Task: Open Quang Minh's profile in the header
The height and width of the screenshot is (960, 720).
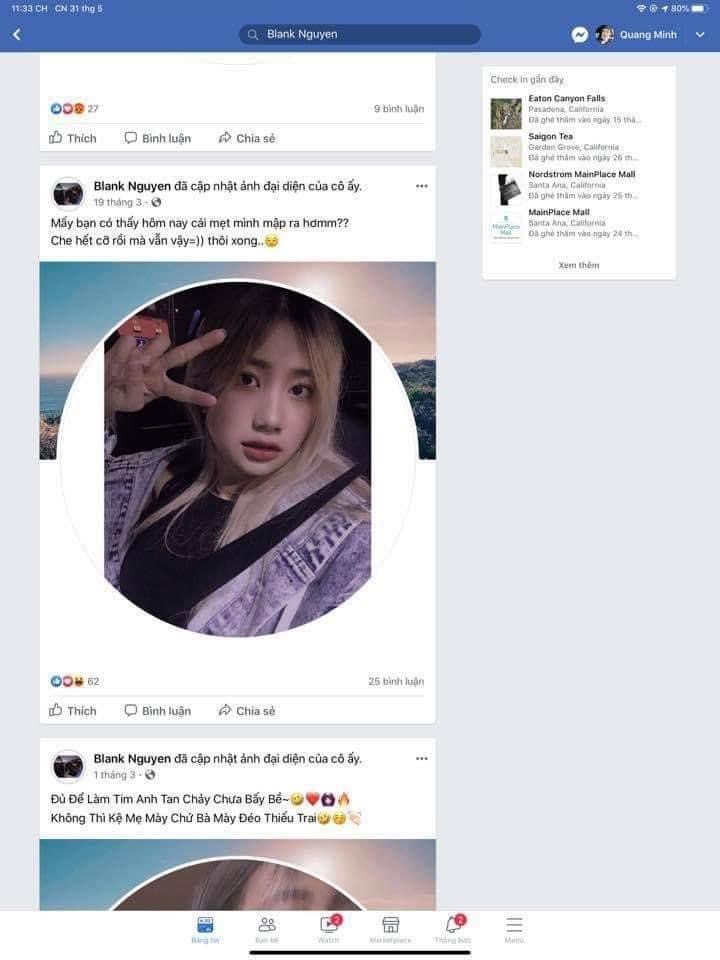Action: tap(637, 34)
